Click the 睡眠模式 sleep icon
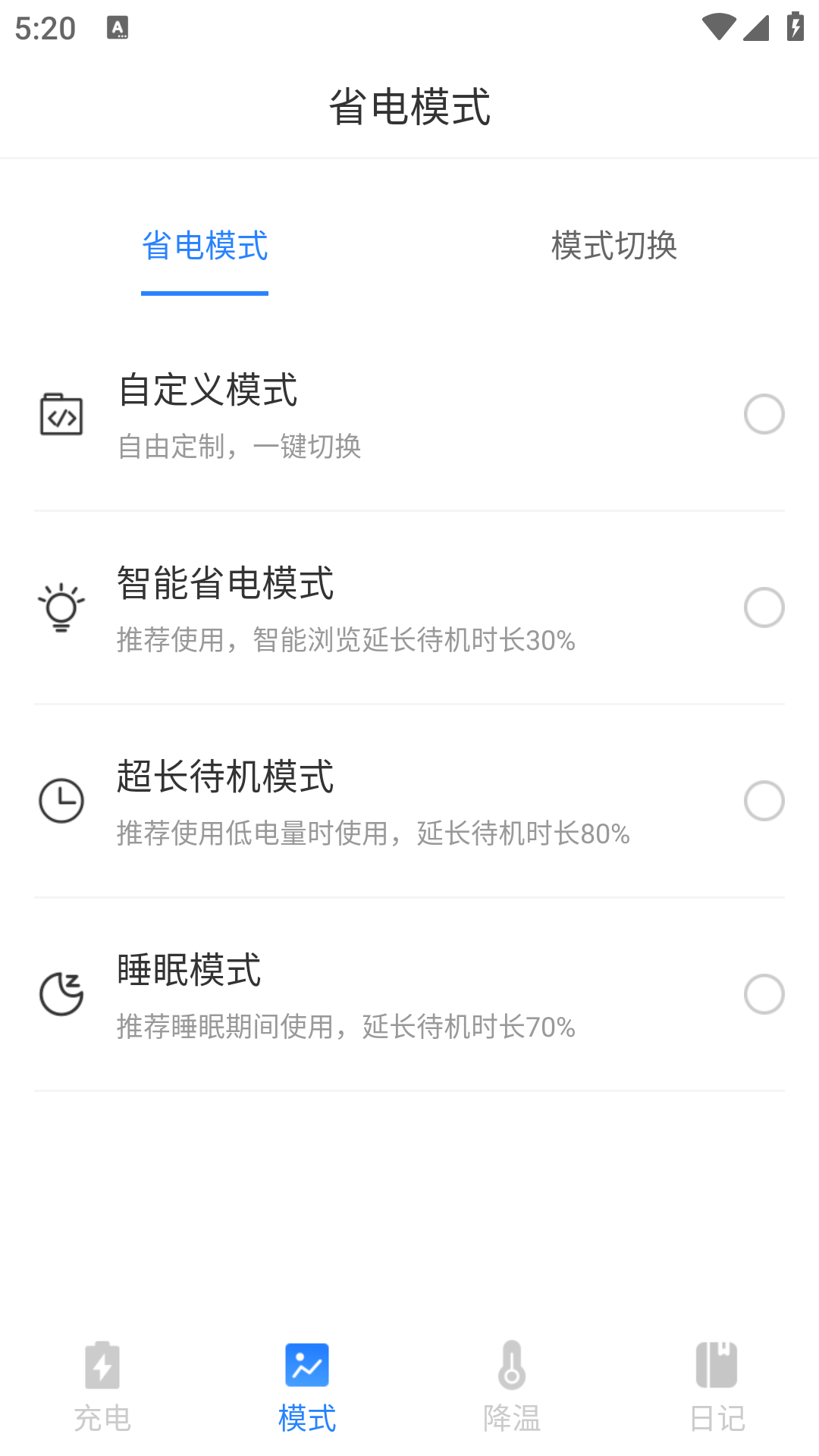 coord(61,993)
